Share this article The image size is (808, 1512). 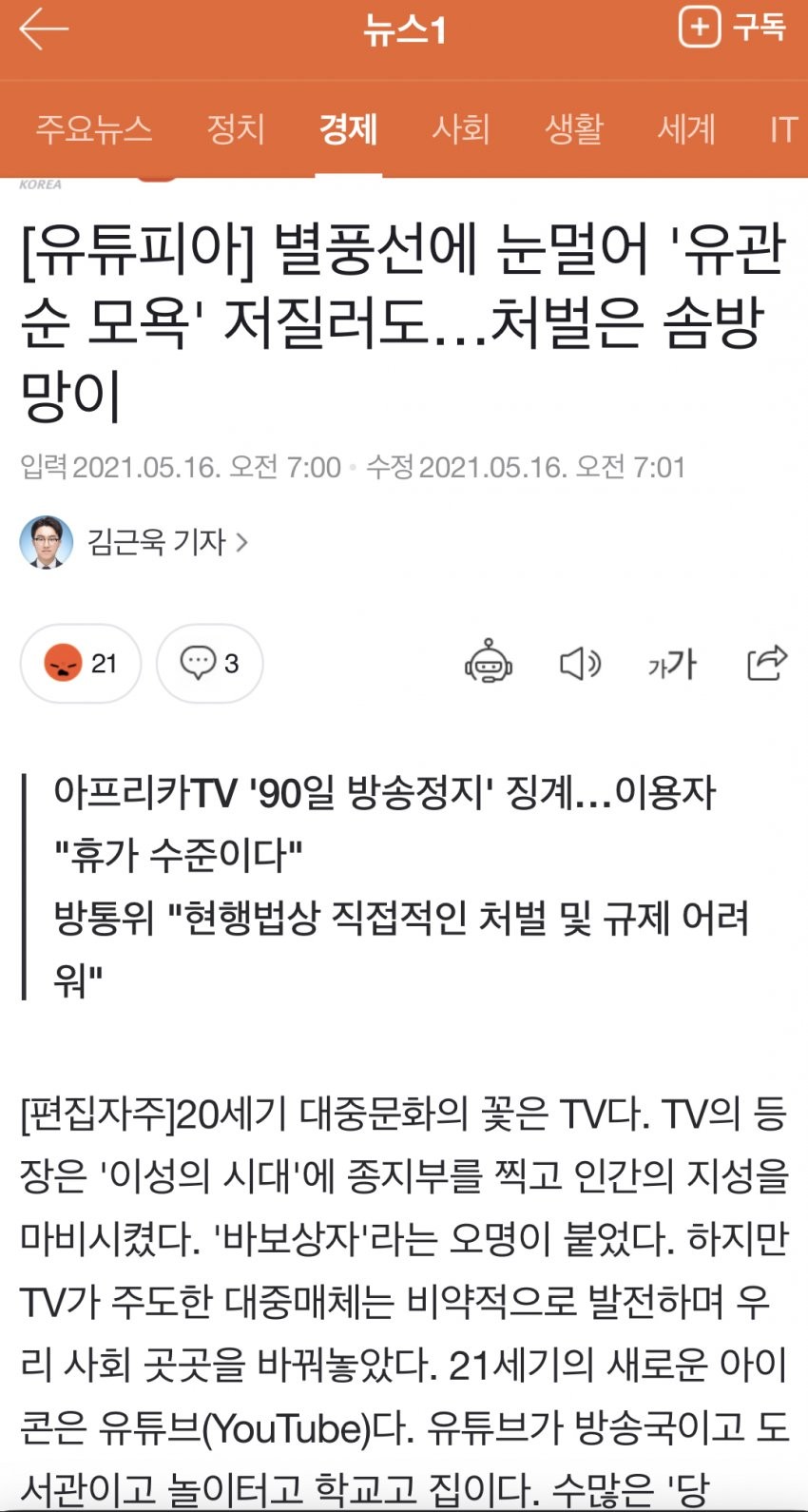click(766, 663)
